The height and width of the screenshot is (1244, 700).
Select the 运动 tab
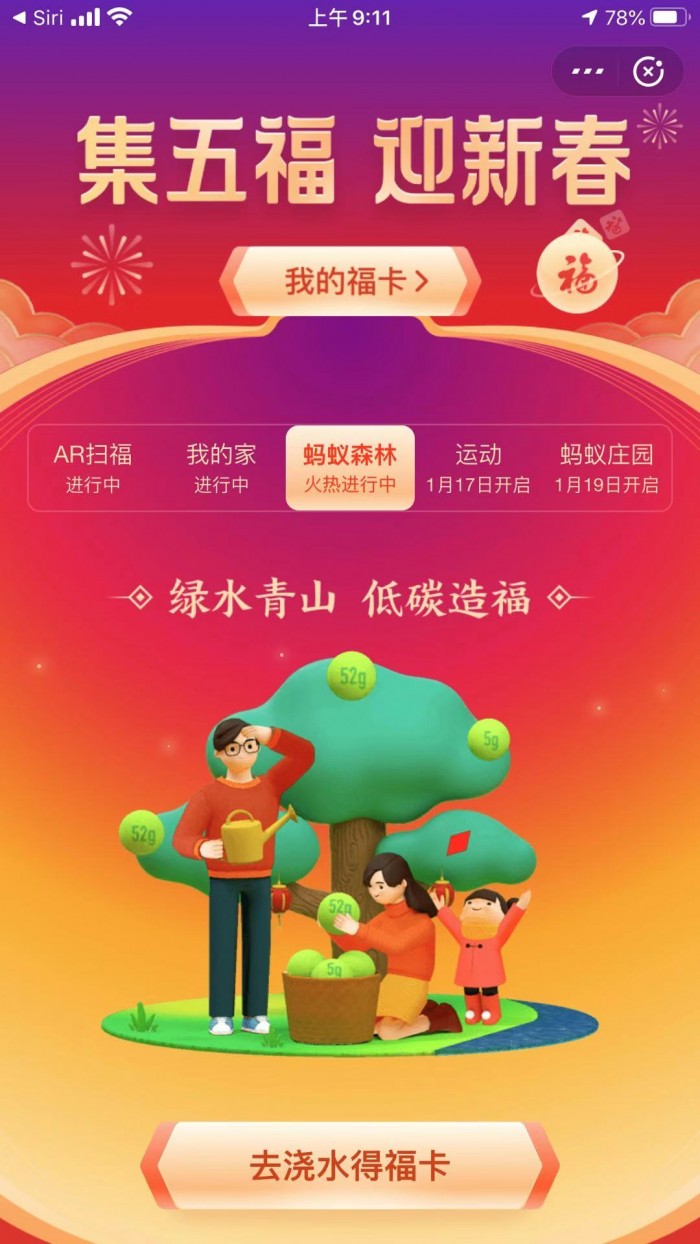point(478,468)
